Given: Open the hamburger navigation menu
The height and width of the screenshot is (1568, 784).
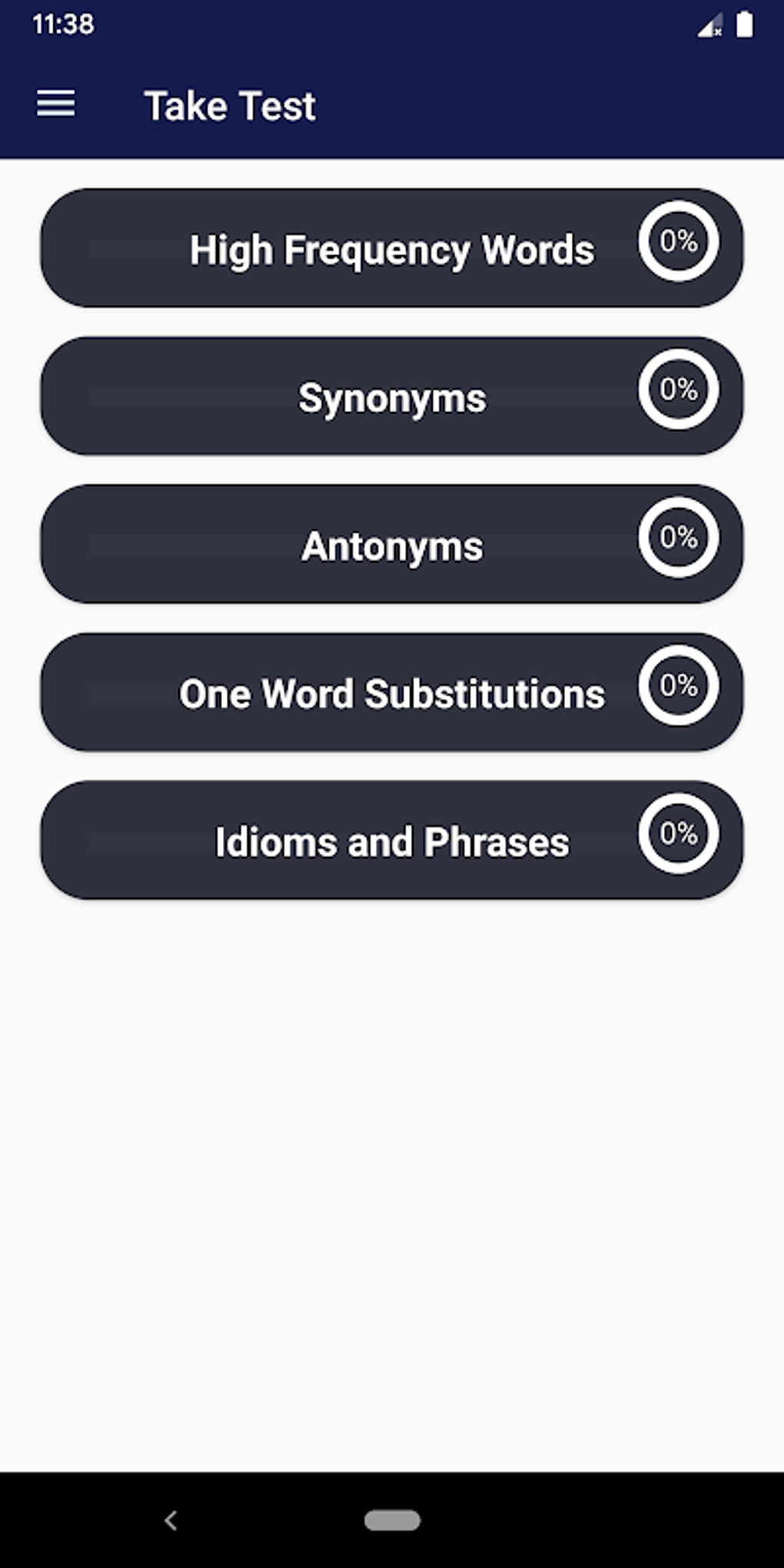Looking at the screenshot, I should pyautogui.click(x=56, y=104).
